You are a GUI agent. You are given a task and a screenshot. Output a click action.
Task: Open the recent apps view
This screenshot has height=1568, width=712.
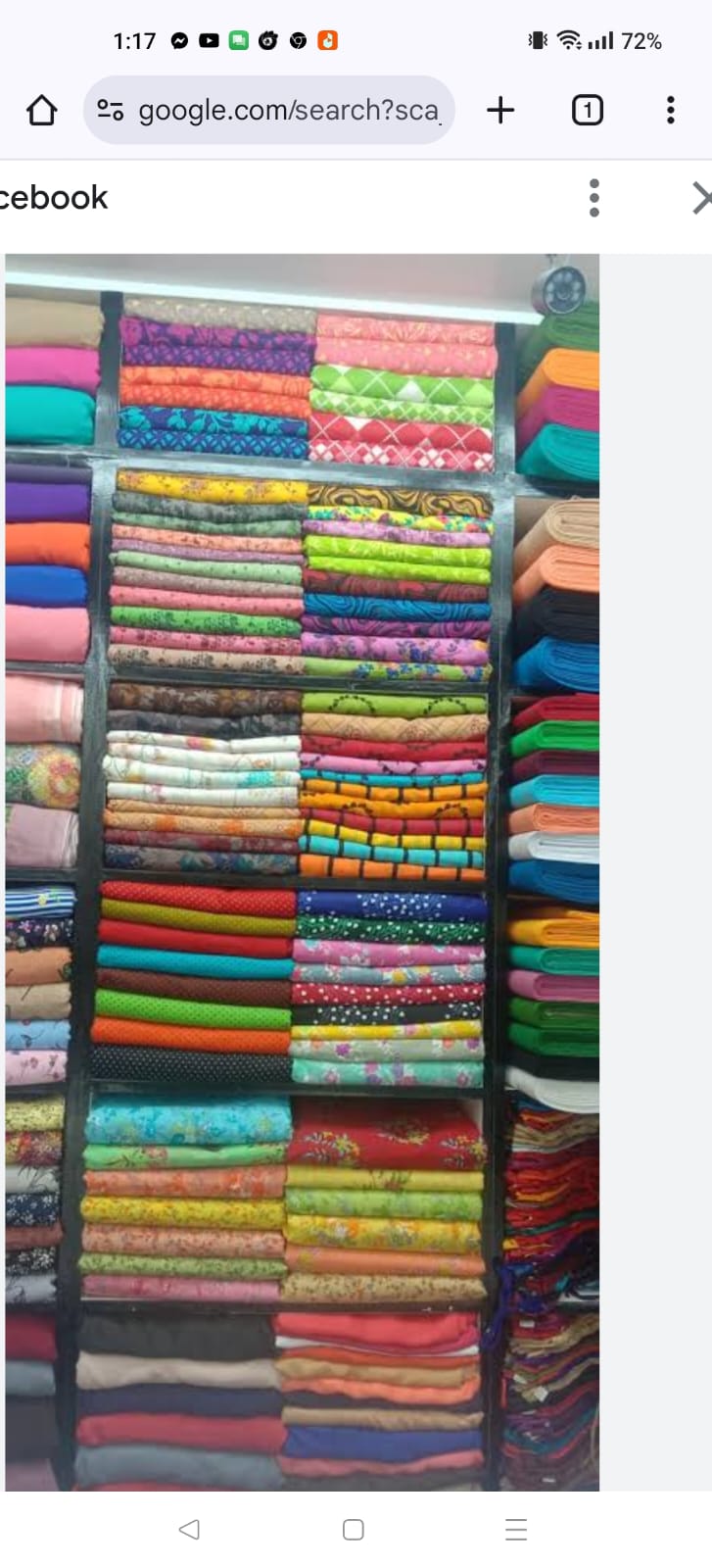pos(516,1529)
